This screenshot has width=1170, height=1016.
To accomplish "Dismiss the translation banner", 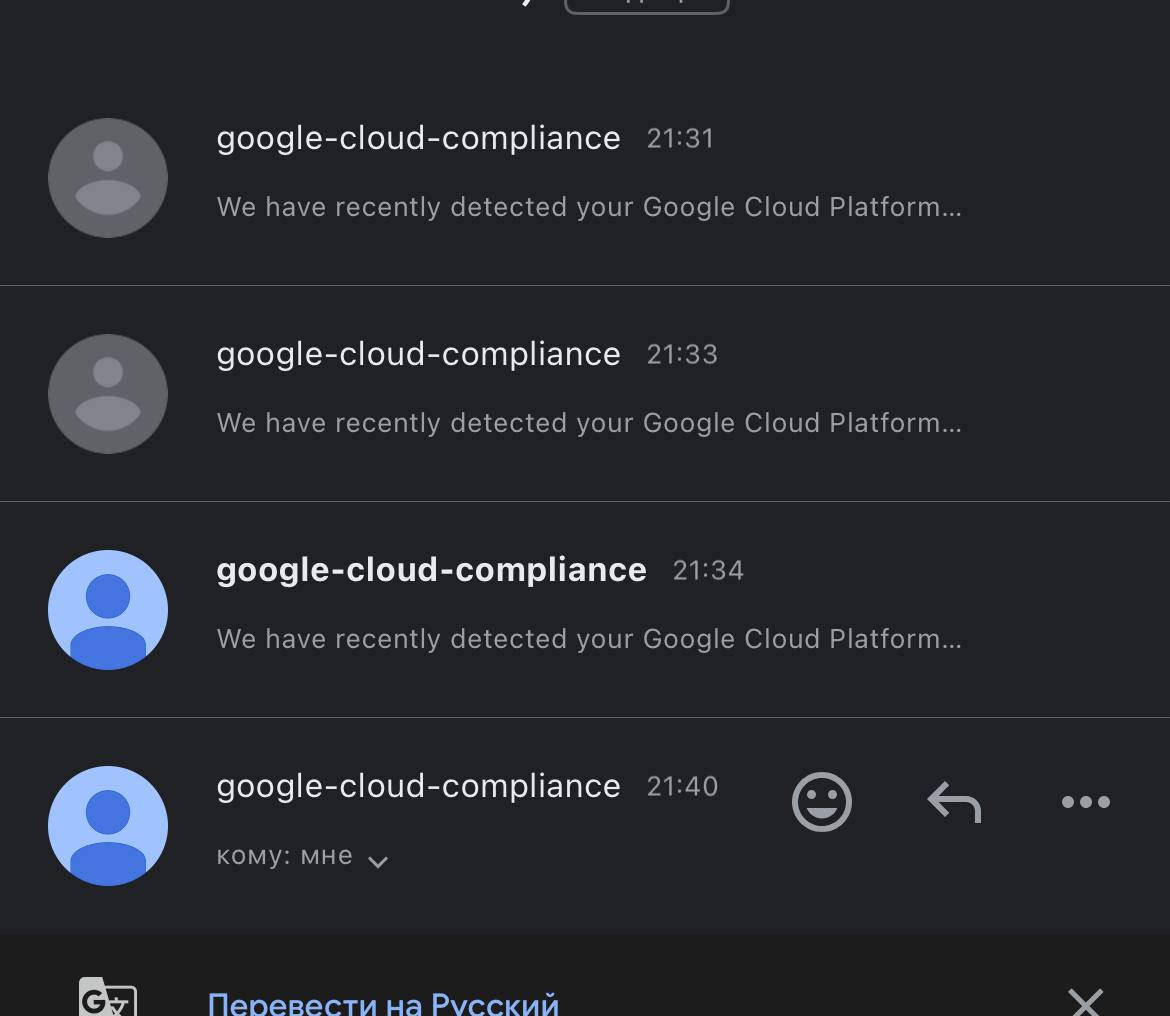I will pyautogui.click(x=1085, y=1001).
